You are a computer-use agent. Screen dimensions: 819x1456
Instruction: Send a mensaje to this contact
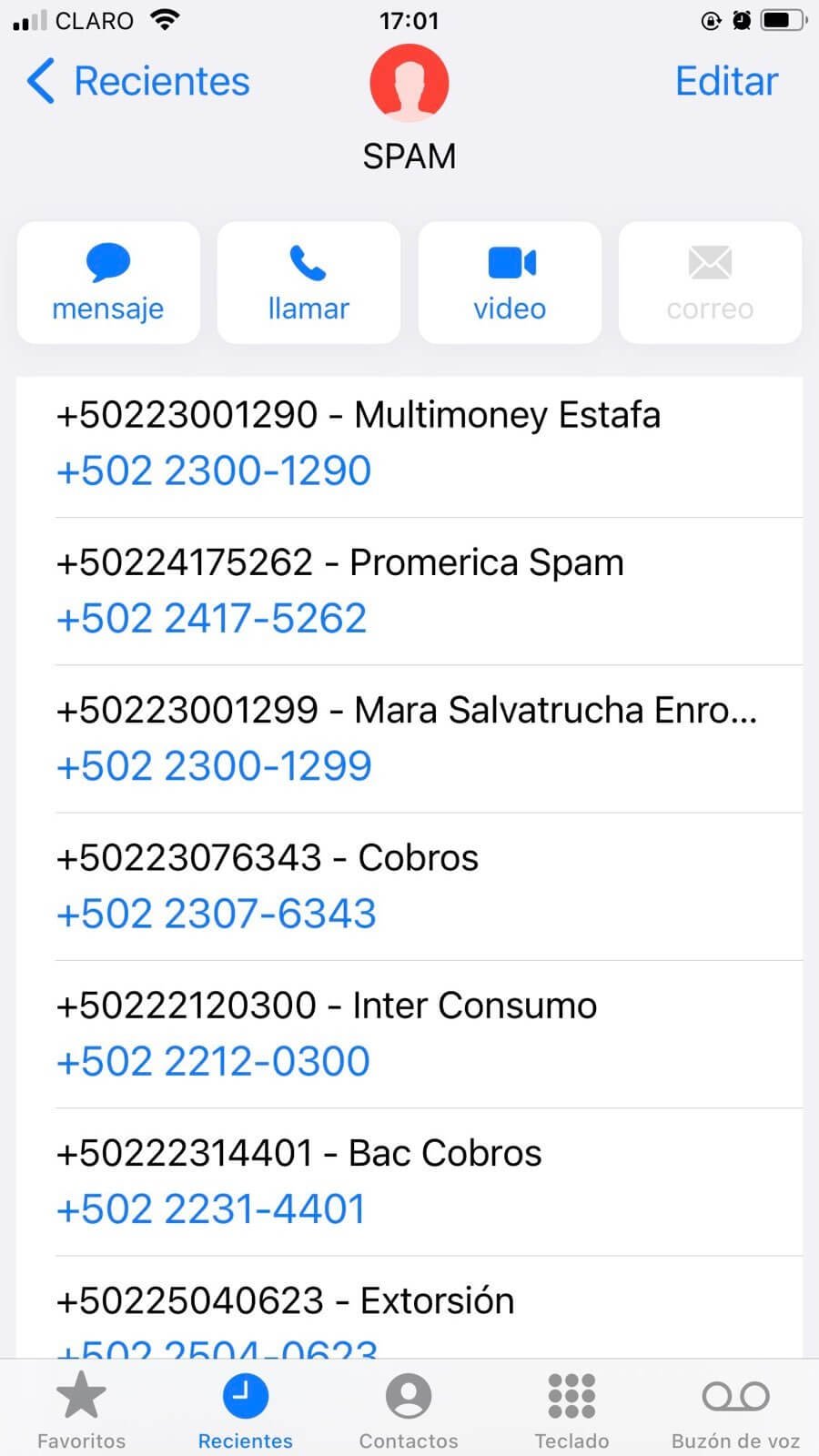[x=108, y=283]
